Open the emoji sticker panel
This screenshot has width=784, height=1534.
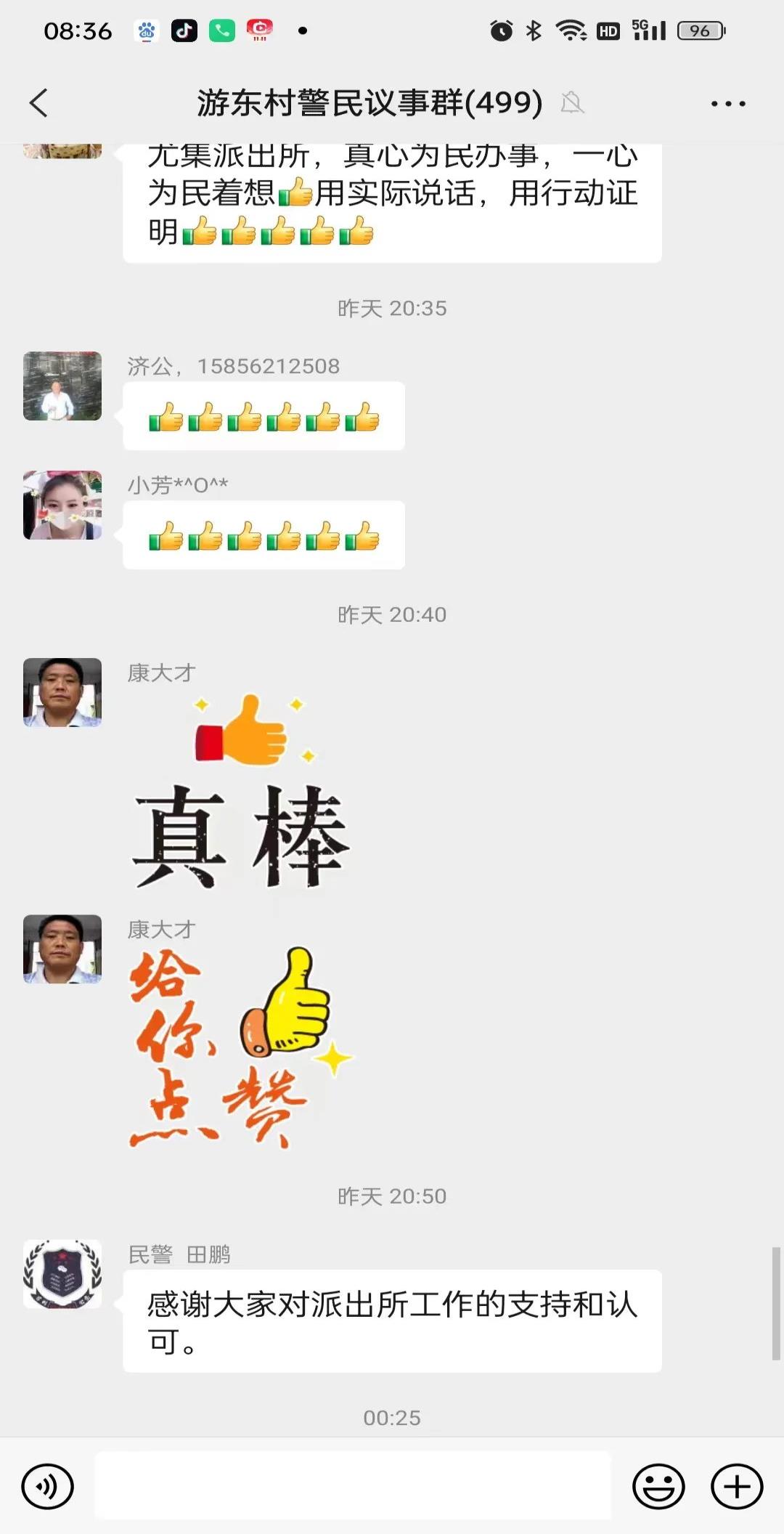658,1486
